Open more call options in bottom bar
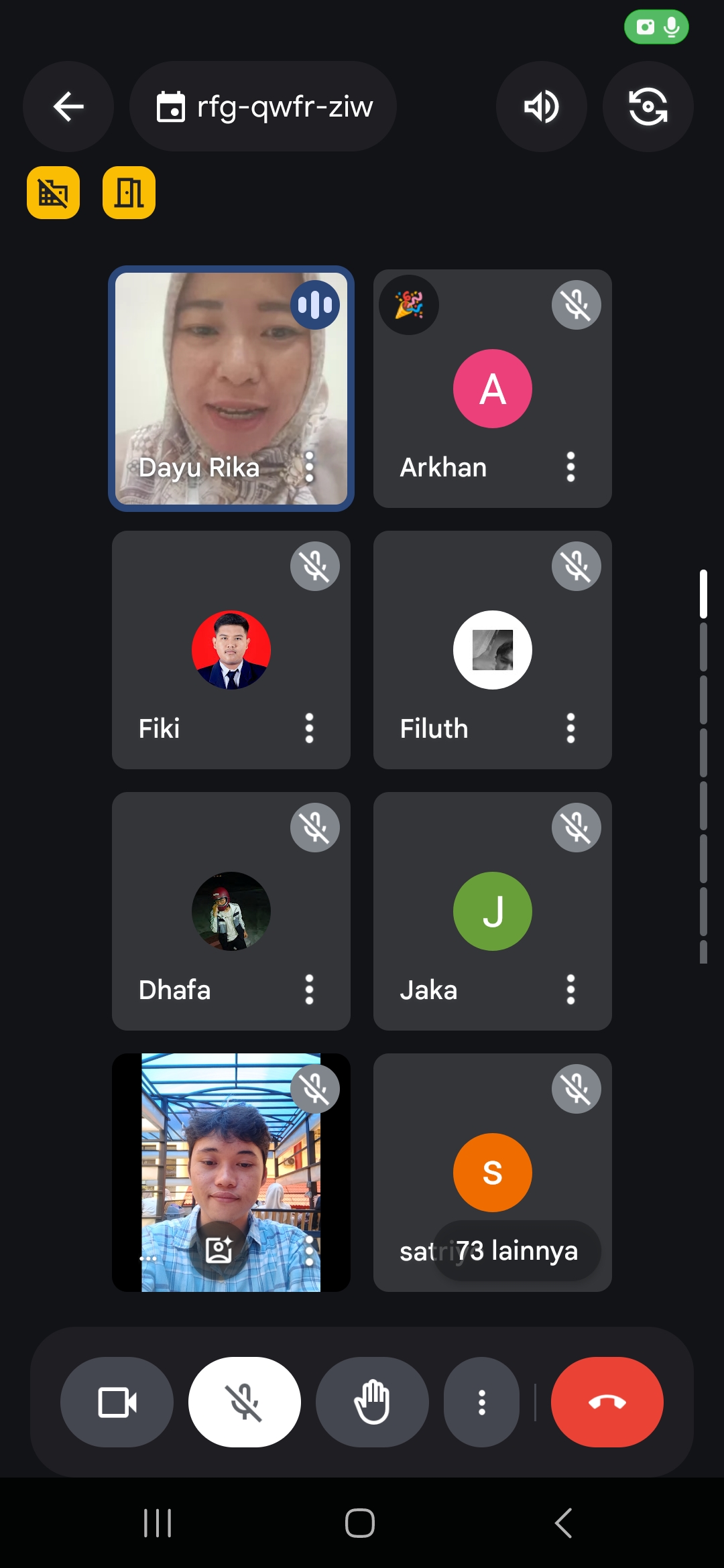Screen dimensions: 724x1568 [x=481, y=1402]
